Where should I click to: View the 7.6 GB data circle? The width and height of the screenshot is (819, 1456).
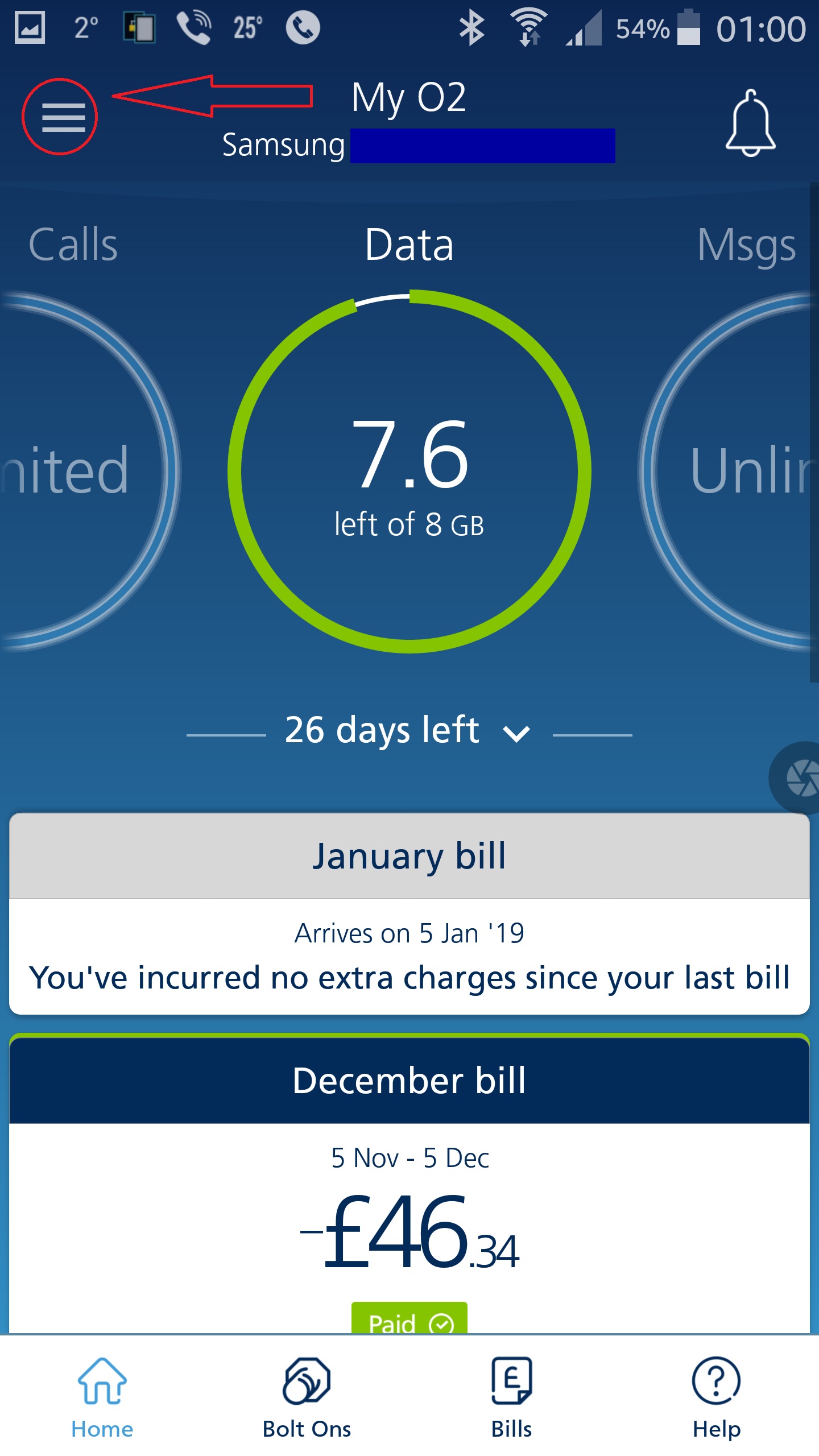(409, 471)
